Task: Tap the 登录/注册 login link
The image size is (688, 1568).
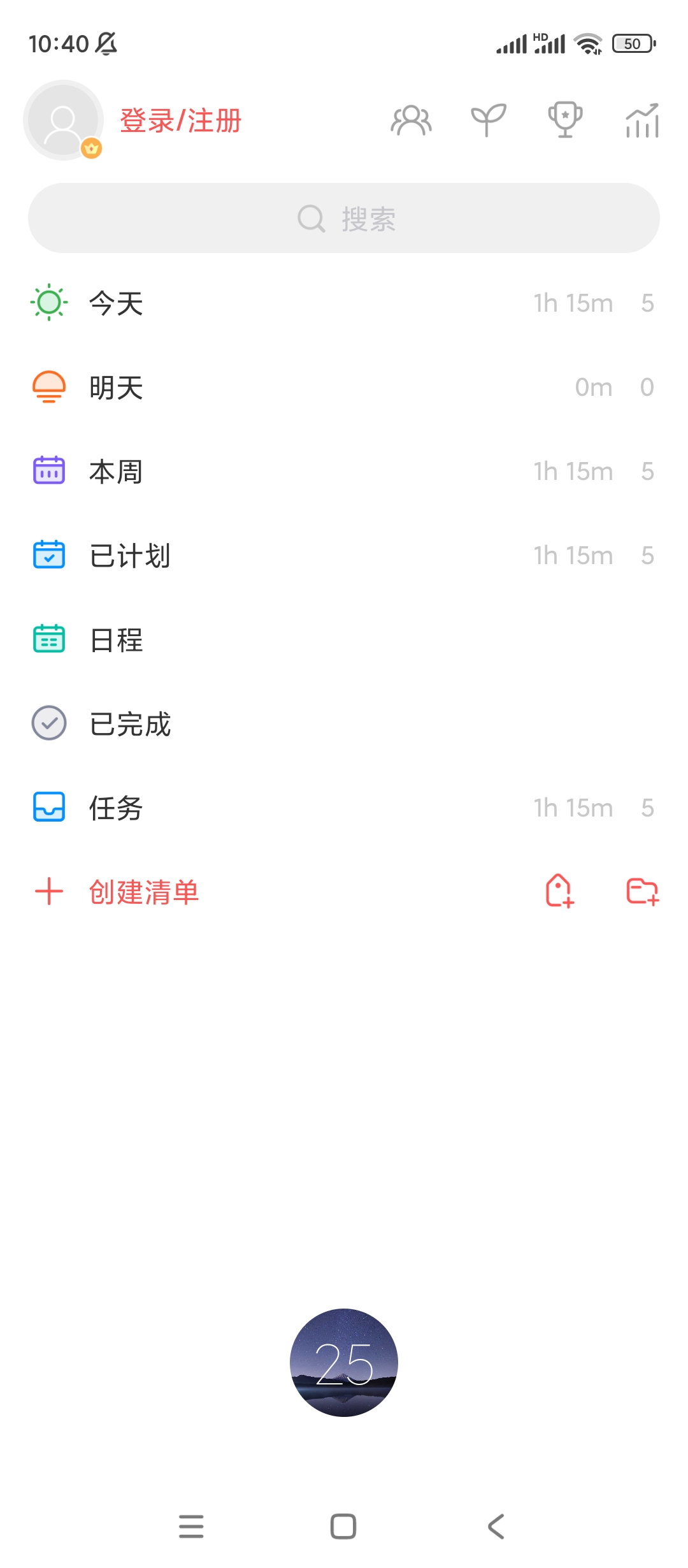Action: click(x=181, y=120)
